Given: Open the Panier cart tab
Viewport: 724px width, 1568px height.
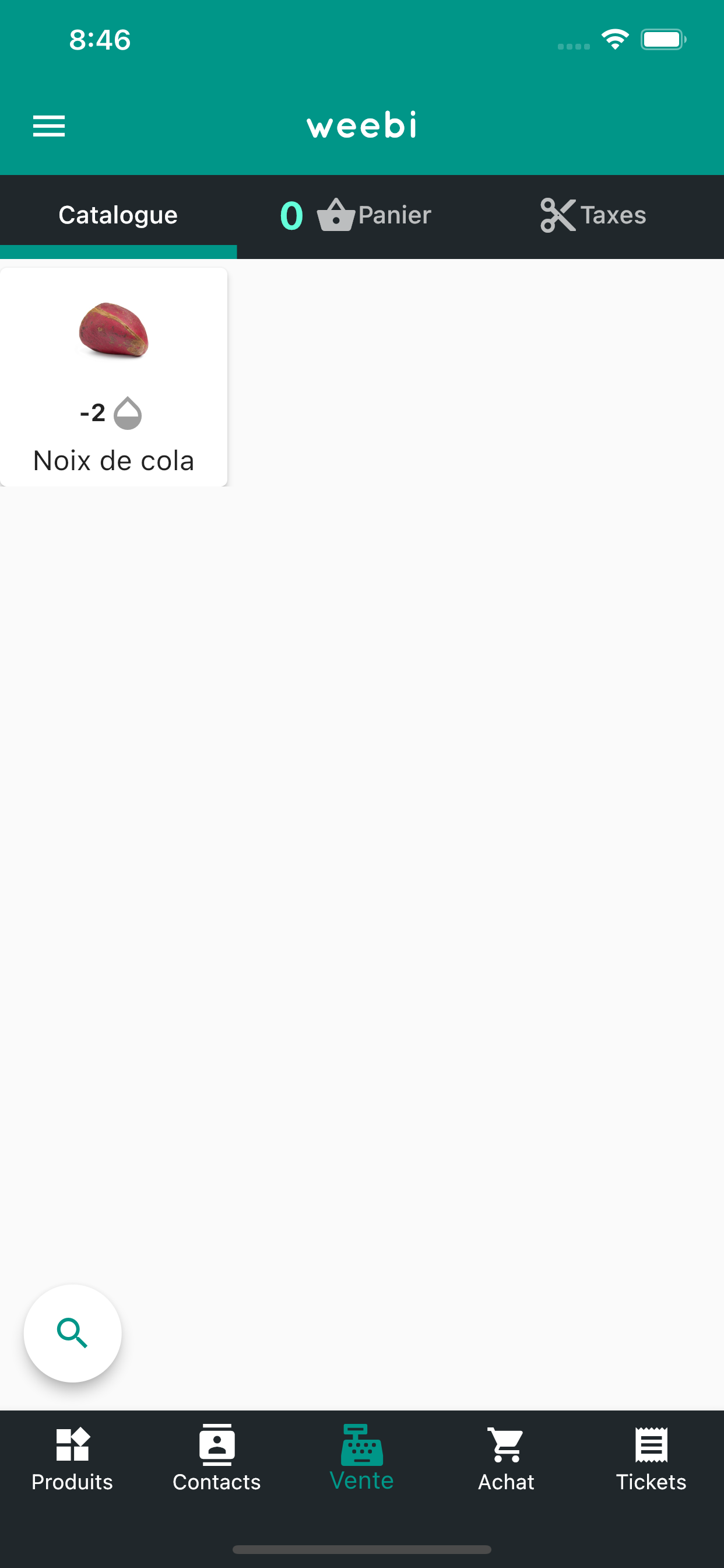Looking at the screenshot, I should tap(356, 215).
